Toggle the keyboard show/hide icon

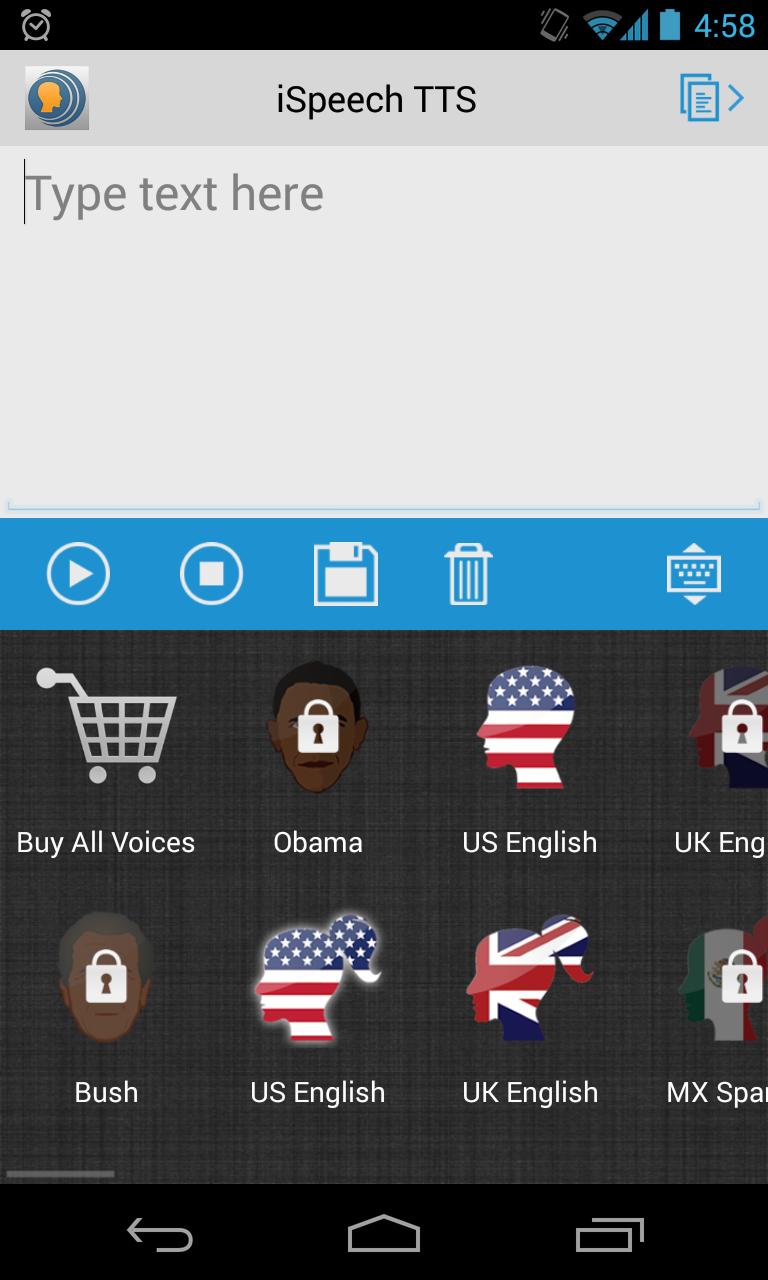tap(693, 574)
